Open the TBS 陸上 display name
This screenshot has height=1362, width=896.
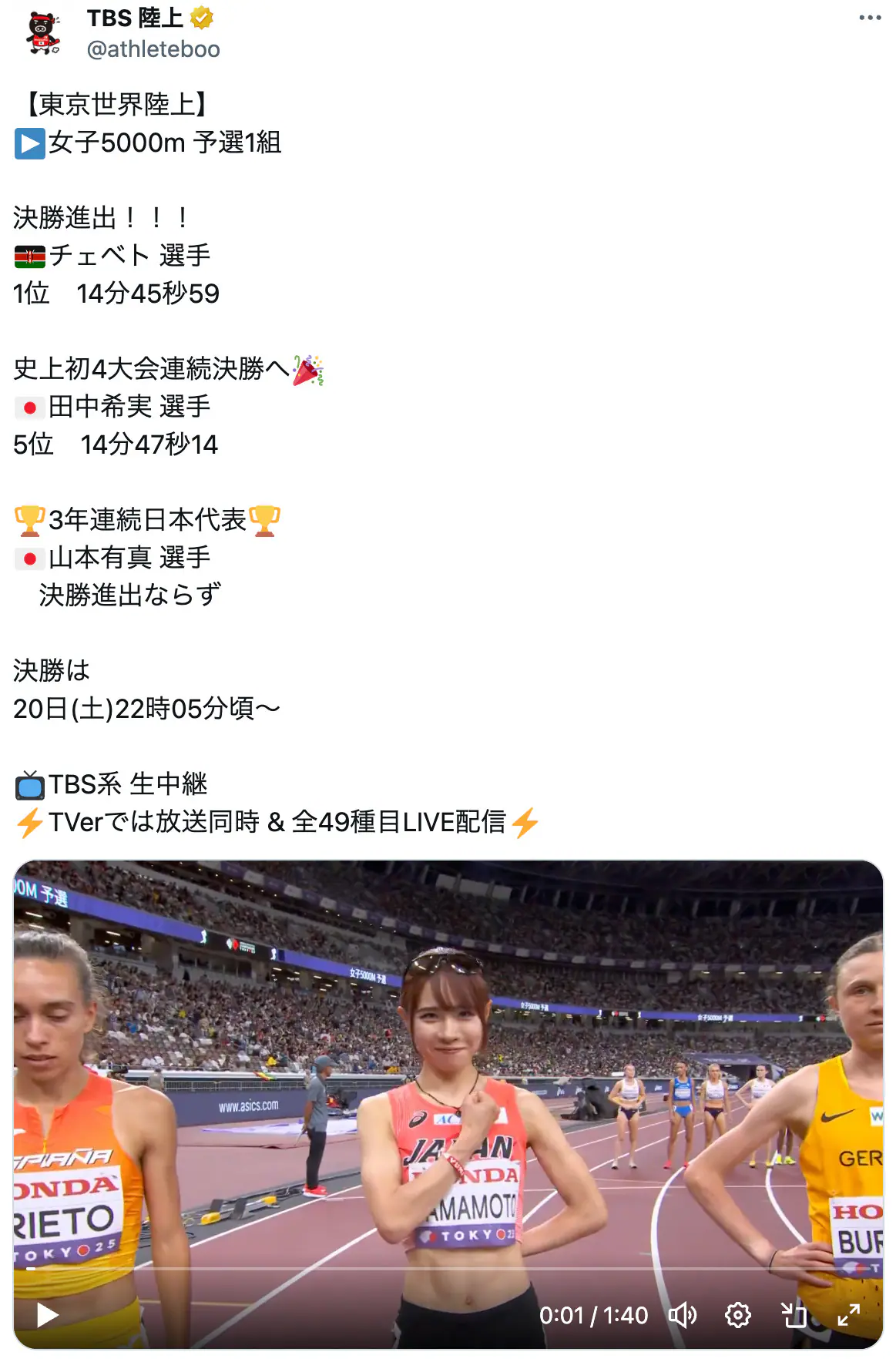[135, 18]
